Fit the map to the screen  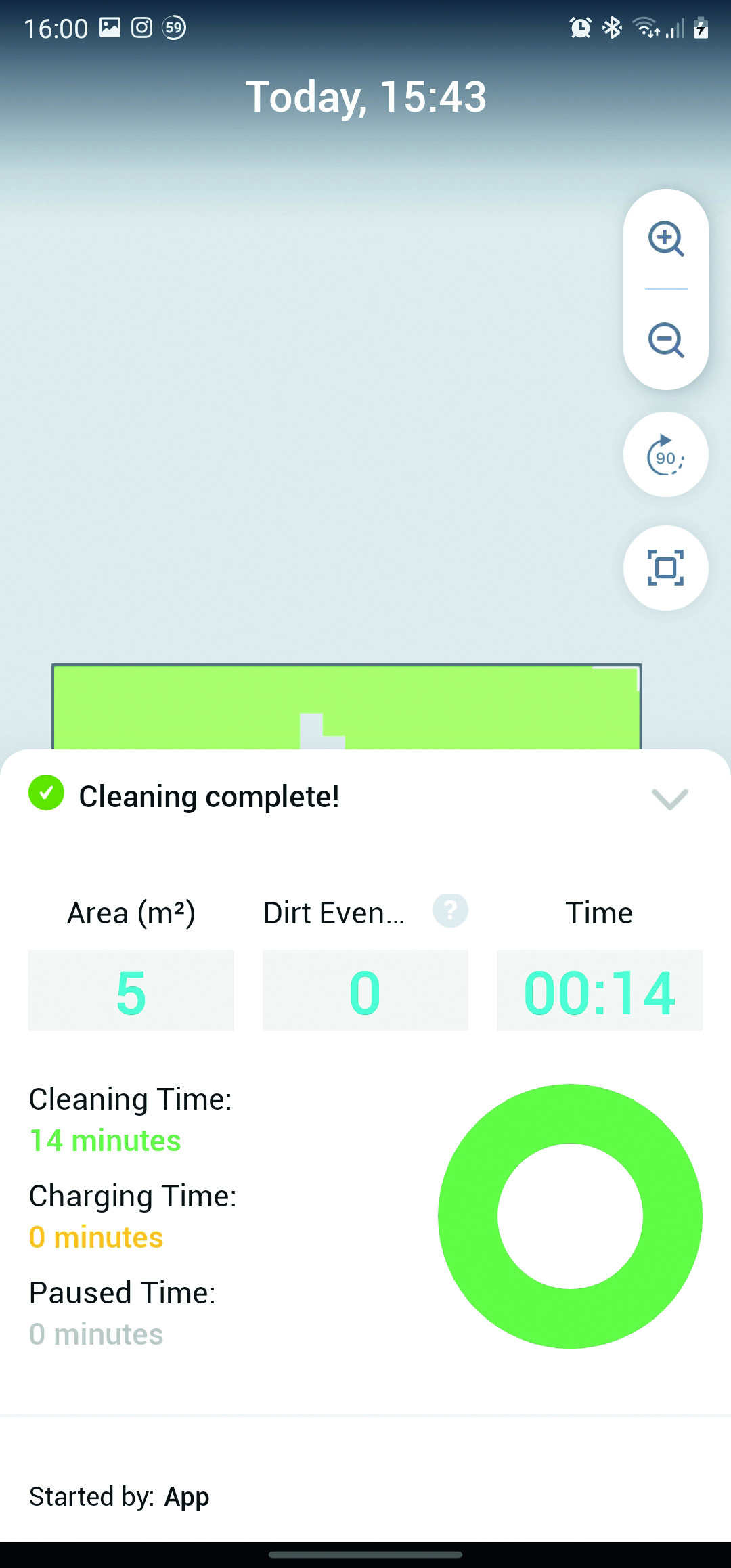click(x=666, y=568)
